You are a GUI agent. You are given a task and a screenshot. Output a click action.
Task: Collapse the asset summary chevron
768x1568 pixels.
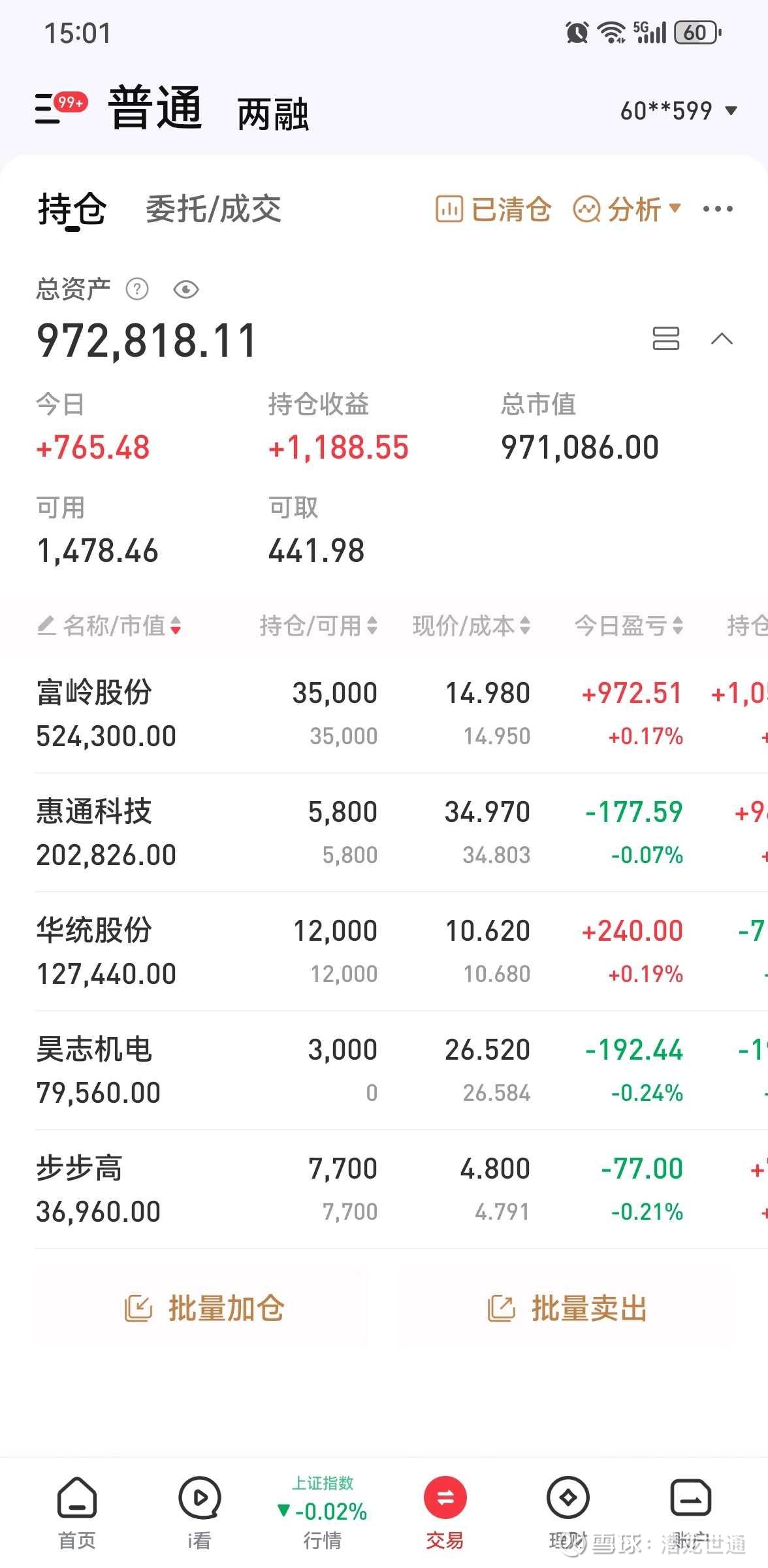(x=722, y=338)
